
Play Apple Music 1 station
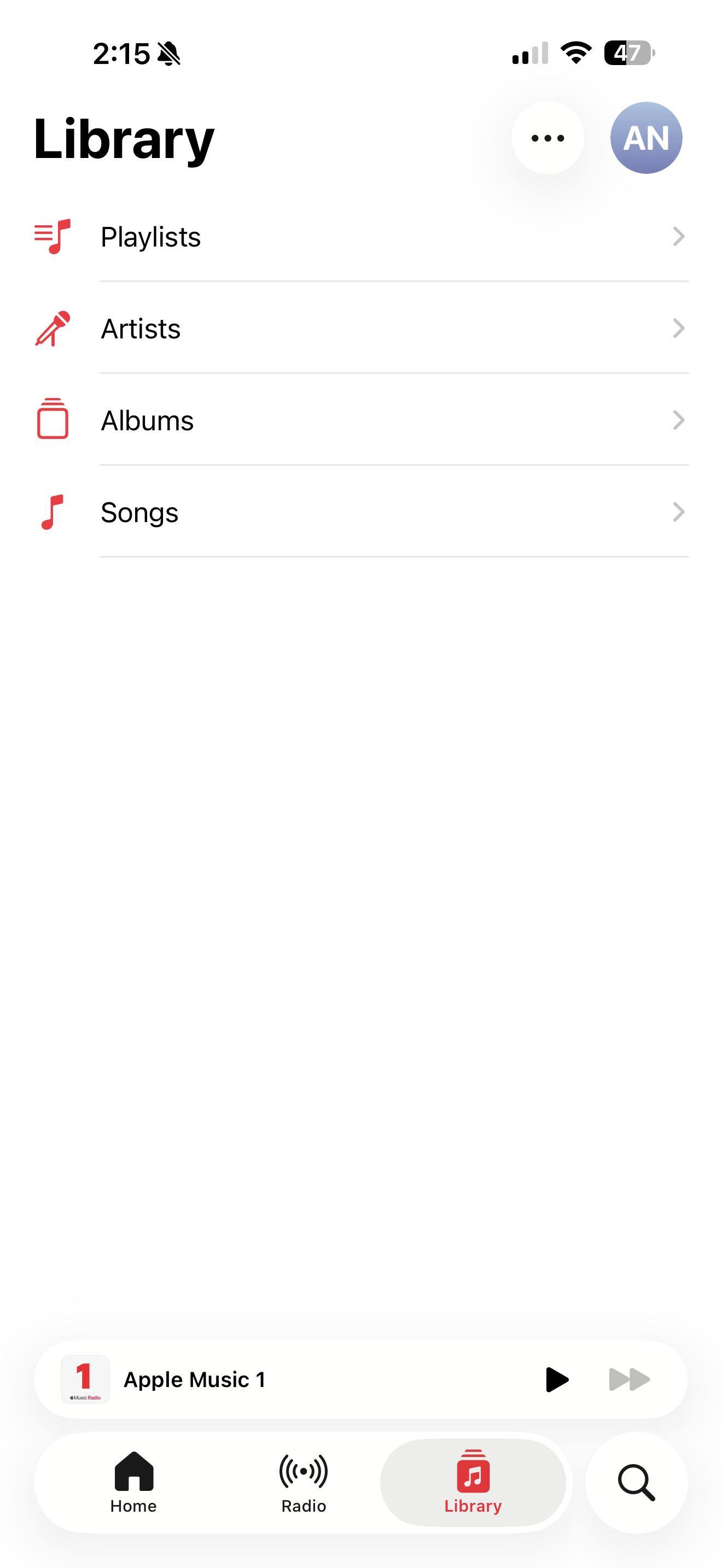556,1379
